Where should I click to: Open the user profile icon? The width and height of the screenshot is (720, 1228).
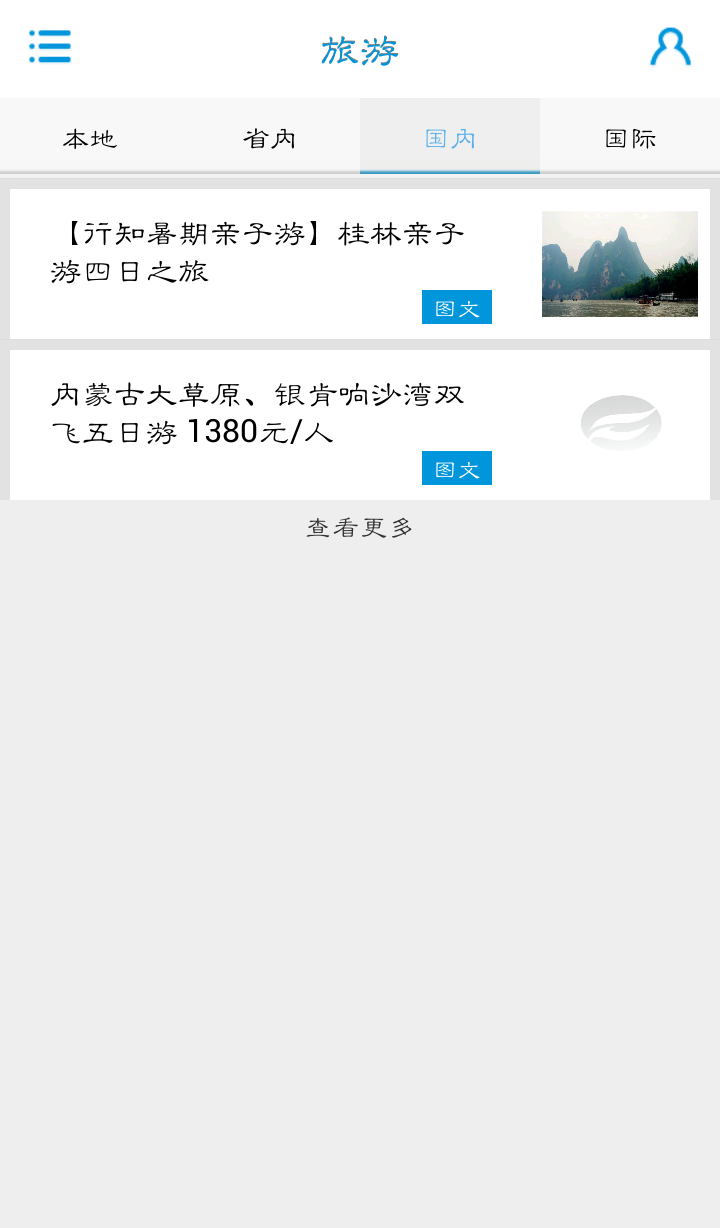pos(670,47)
